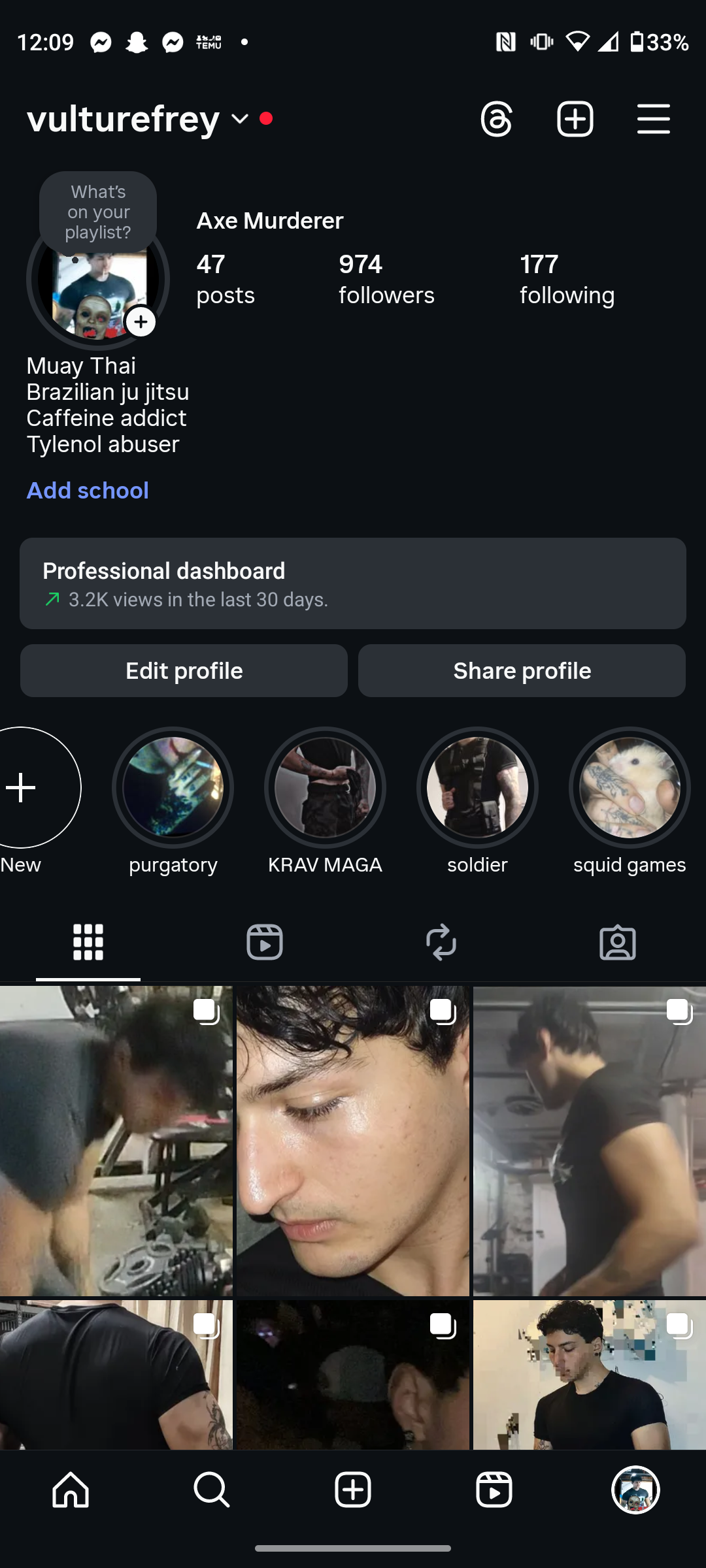The image size is (706, 1568).
Task: Add a New story highlight
Action: (22, 787)
